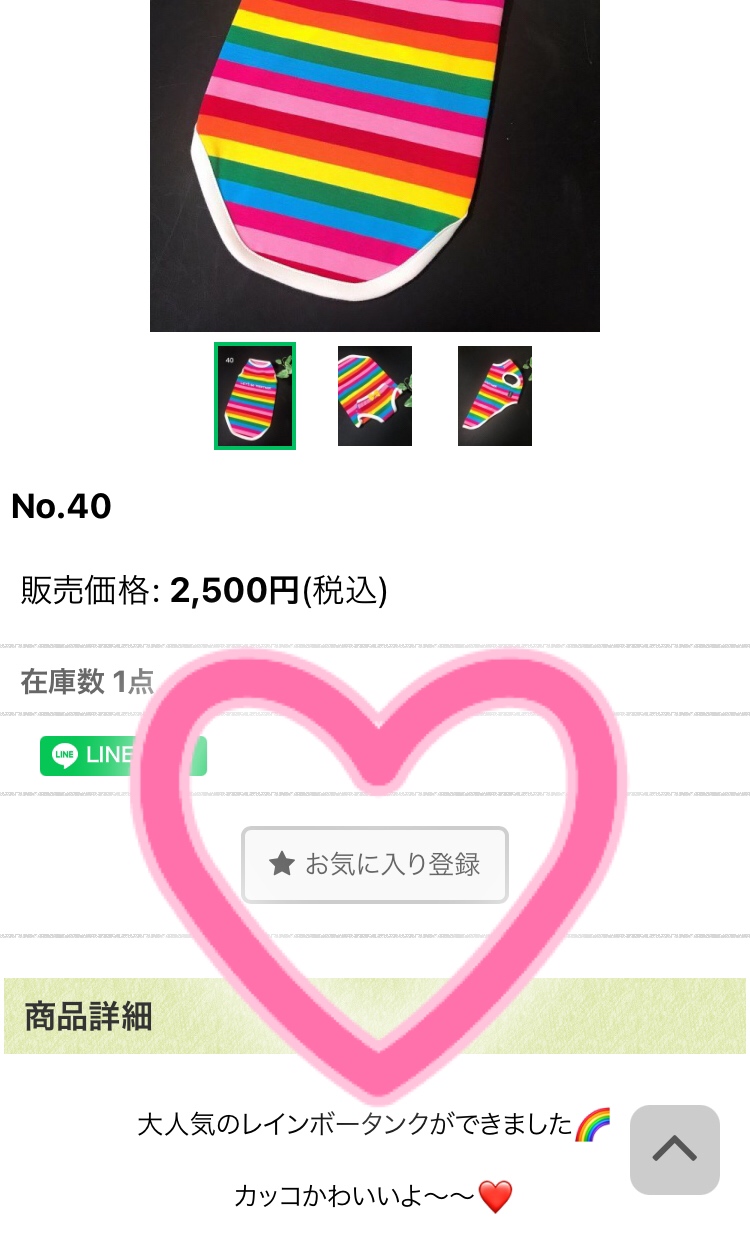Jump back to top with the up arrow

point(675,1150)
